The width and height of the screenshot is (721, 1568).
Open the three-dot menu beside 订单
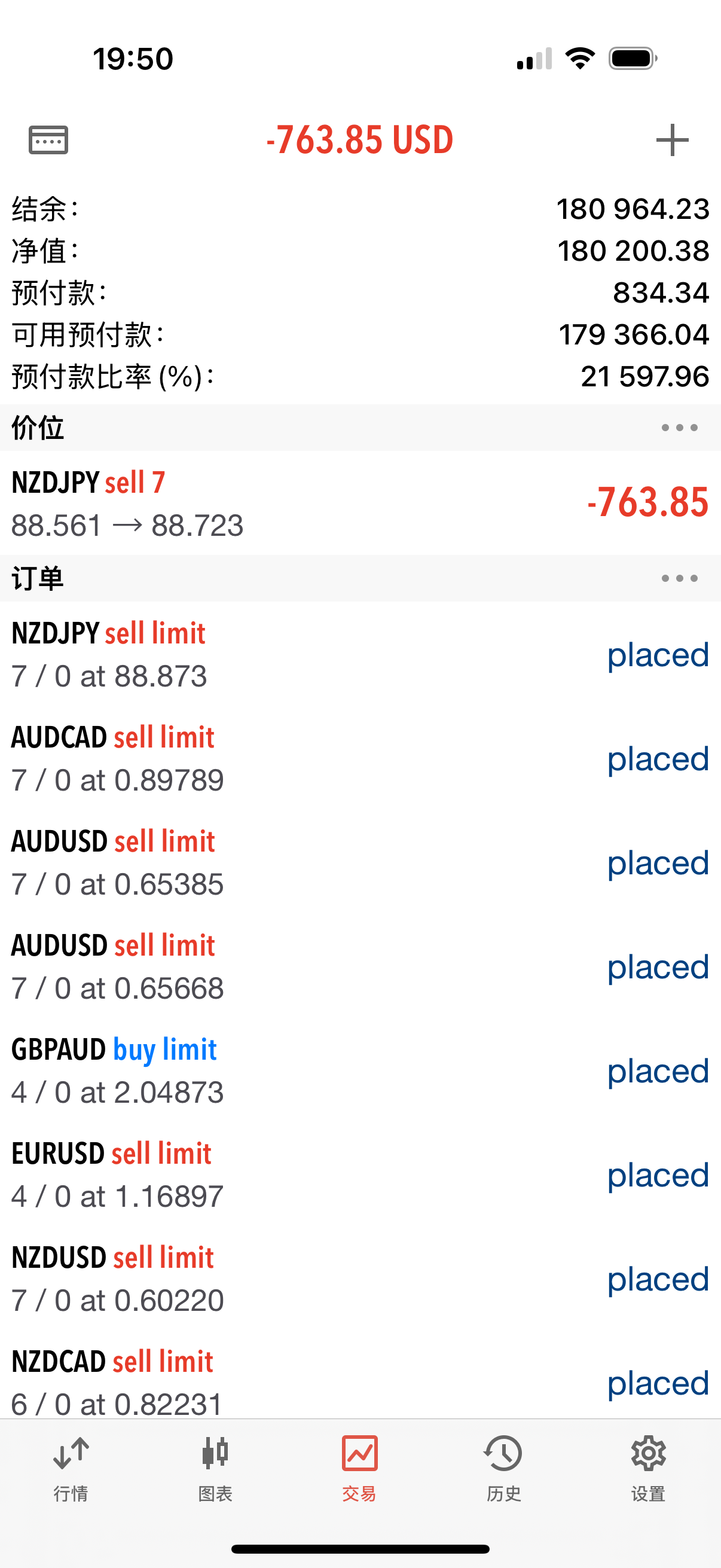679,578
